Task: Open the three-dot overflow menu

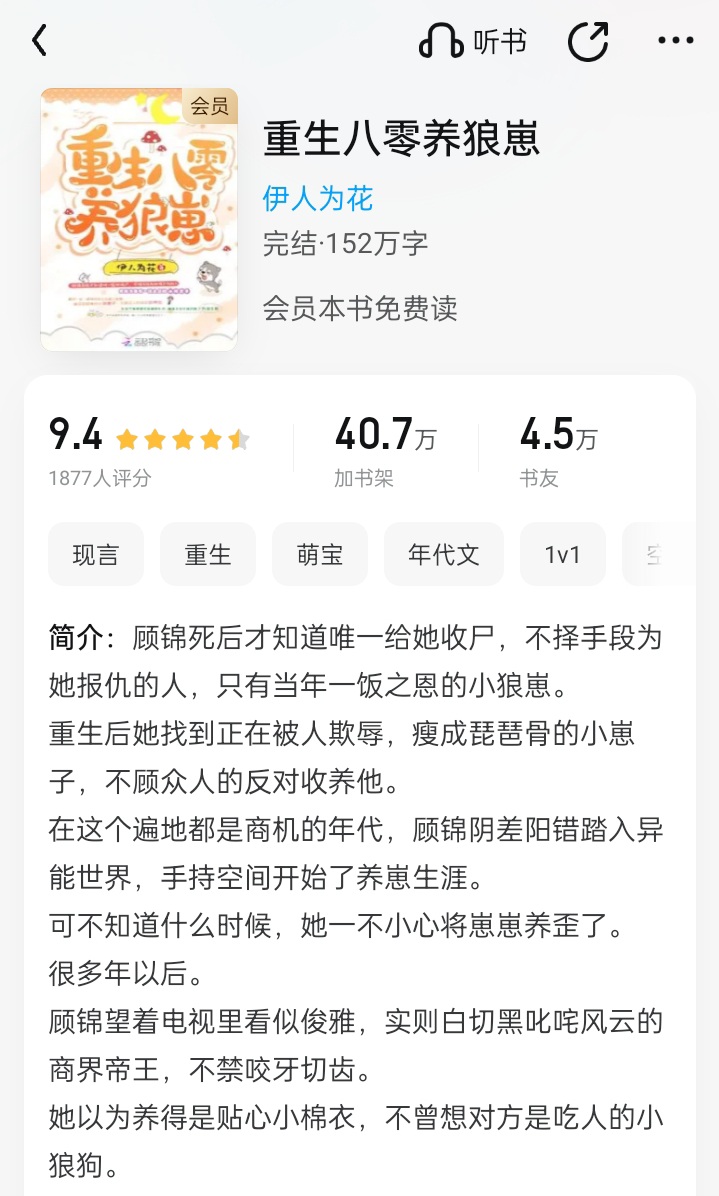Action: (x=676, y=41)
